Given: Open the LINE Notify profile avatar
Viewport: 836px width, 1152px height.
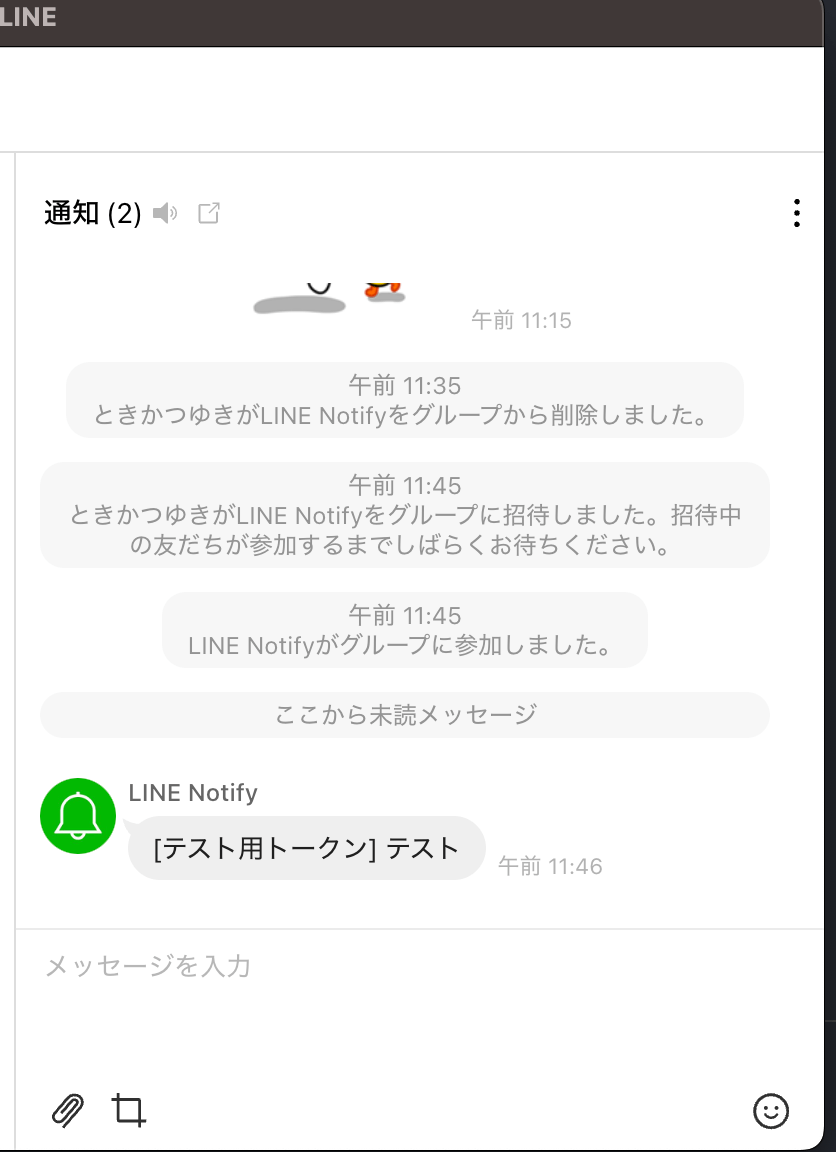Looking at the screenshot, I should [x=78, y=816].
